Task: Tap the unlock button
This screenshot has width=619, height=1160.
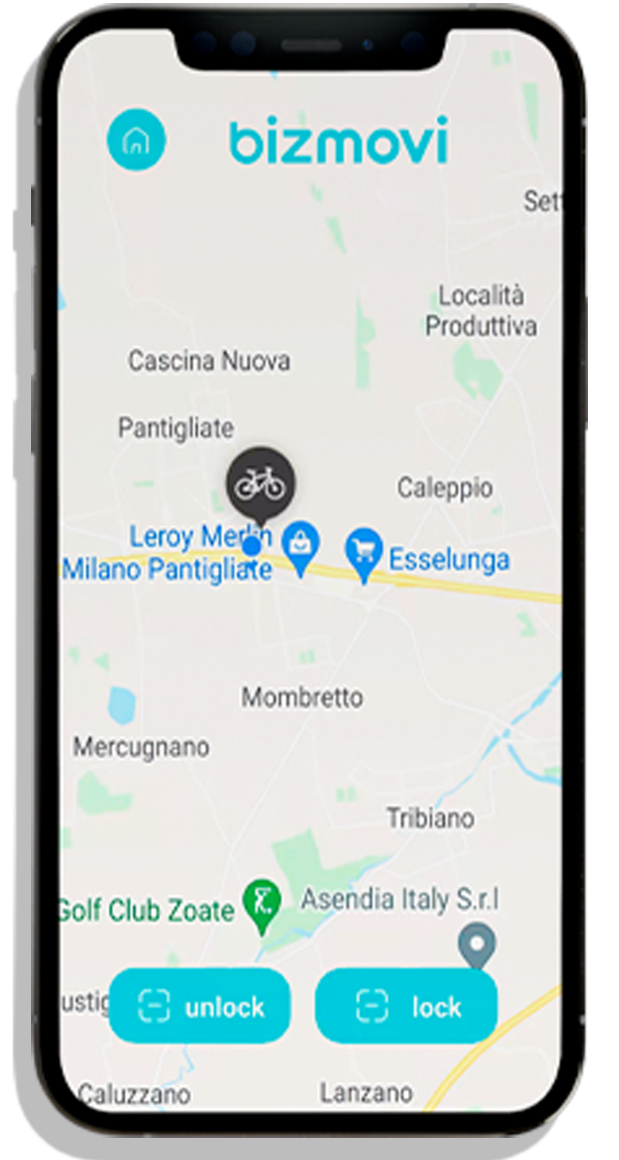Action: (200, 1005)
